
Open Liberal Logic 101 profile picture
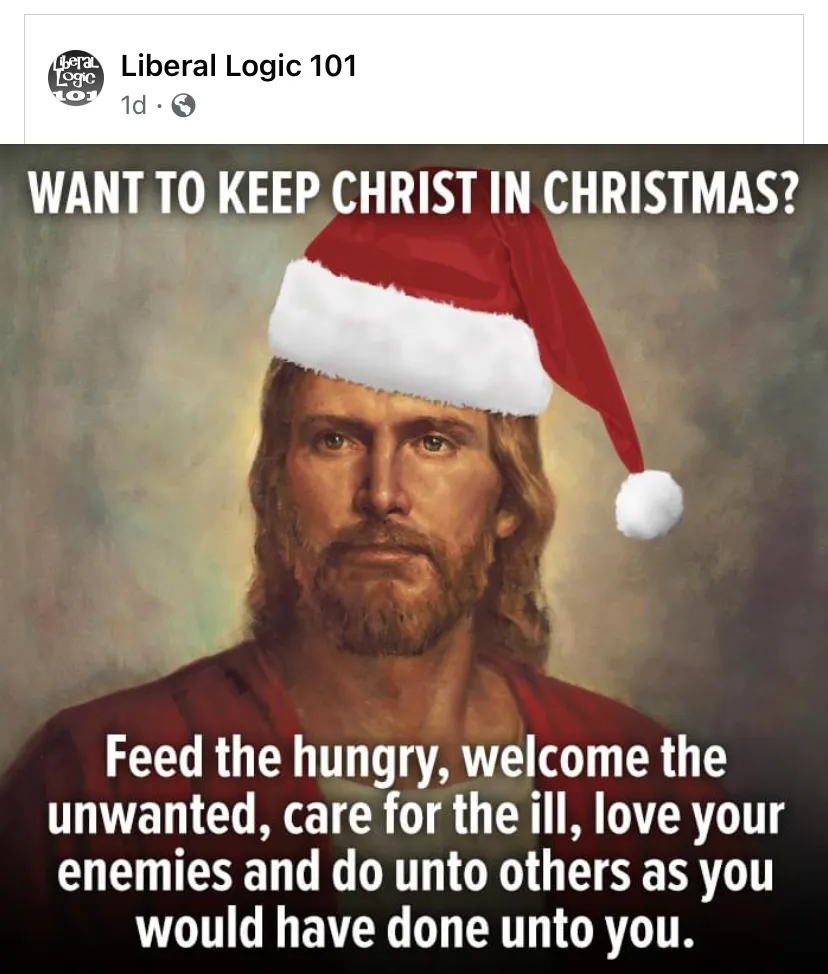76,78
